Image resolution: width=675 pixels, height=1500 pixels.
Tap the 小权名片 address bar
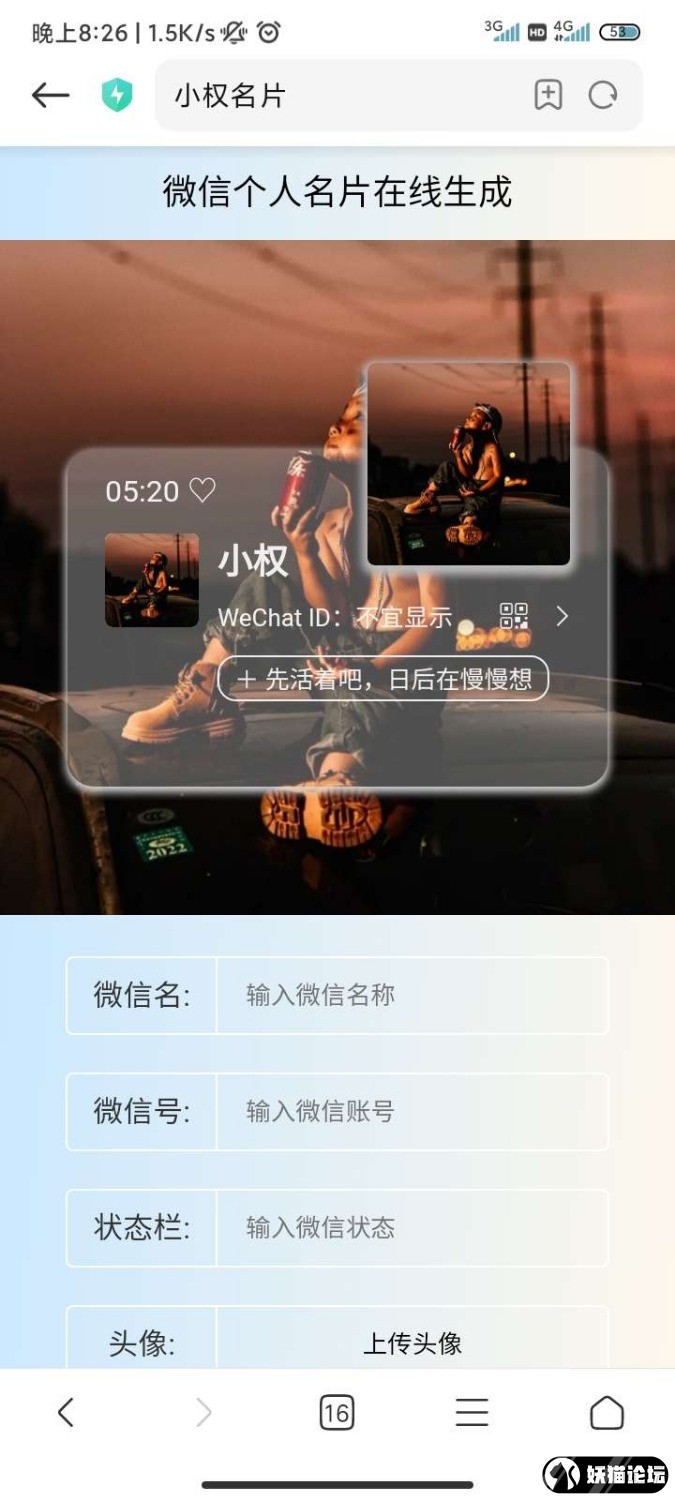(x=340, y=95)
